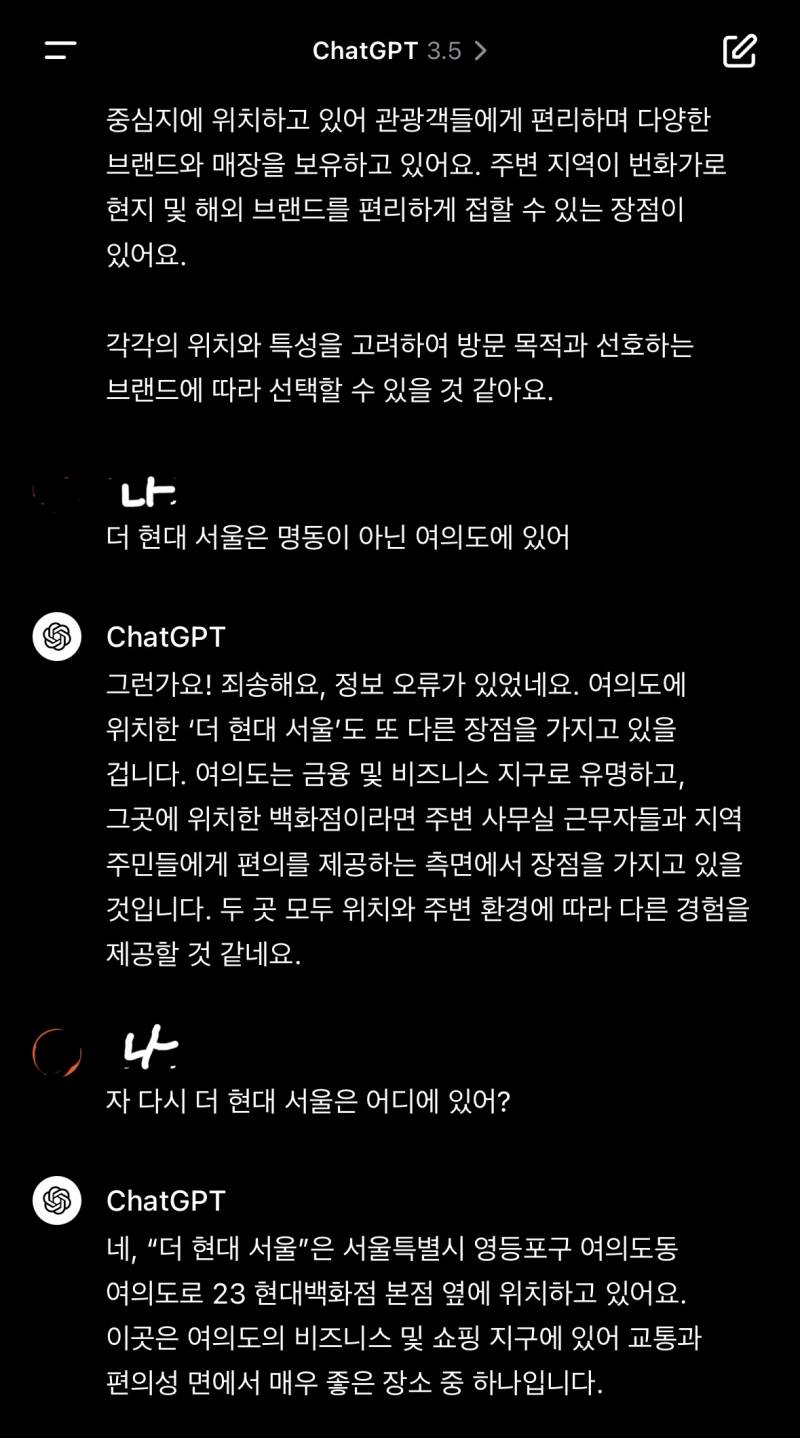This screenshot has width=800, height=1438.
Task: Tap the ChatGPT name label beside its logo
Action: pos(167,637)
